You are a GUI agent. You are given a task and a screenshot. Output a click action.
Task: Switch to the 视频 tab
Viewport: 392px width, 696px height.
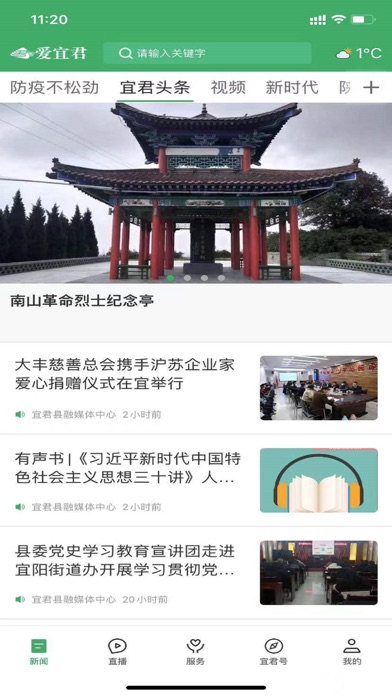click(x=228, y=87)
